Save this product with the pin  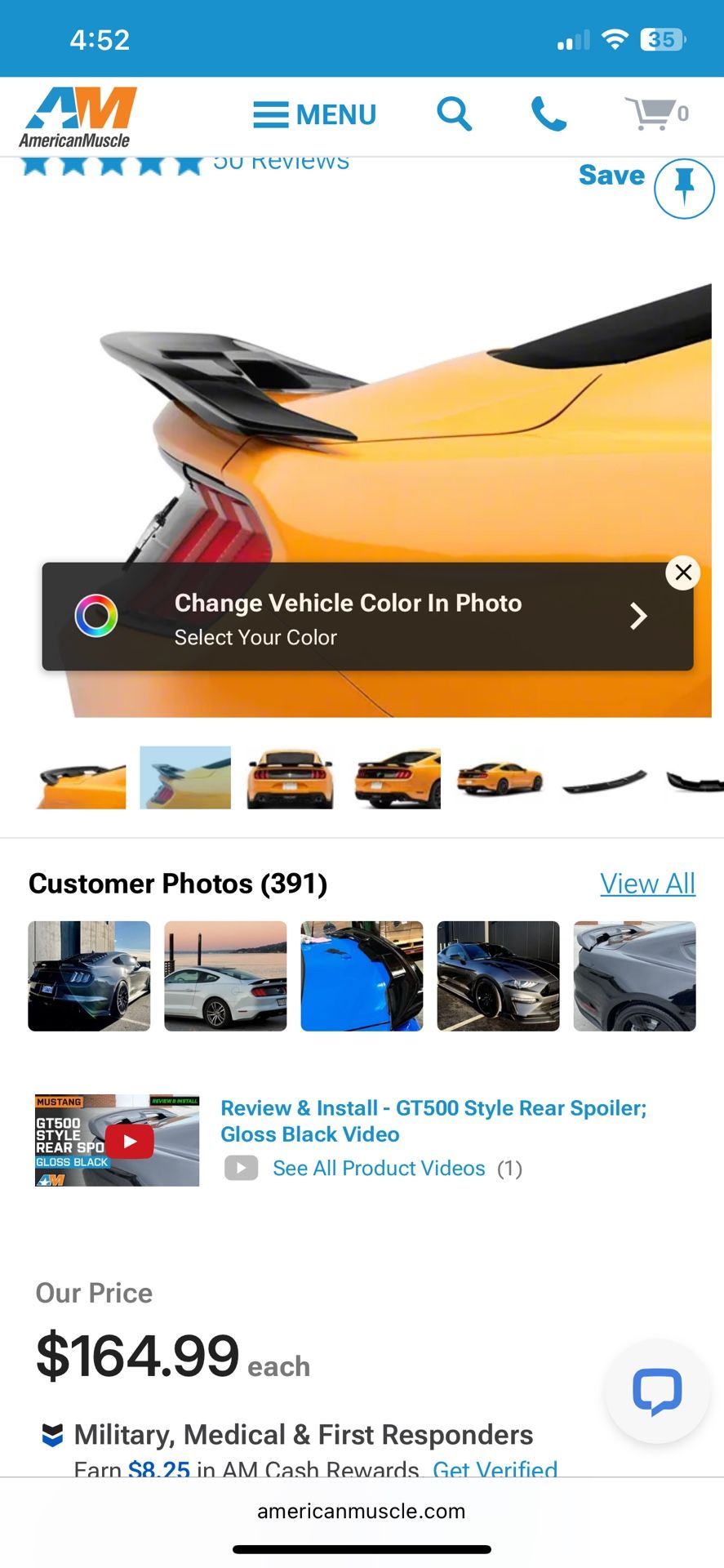pos(683,188)
